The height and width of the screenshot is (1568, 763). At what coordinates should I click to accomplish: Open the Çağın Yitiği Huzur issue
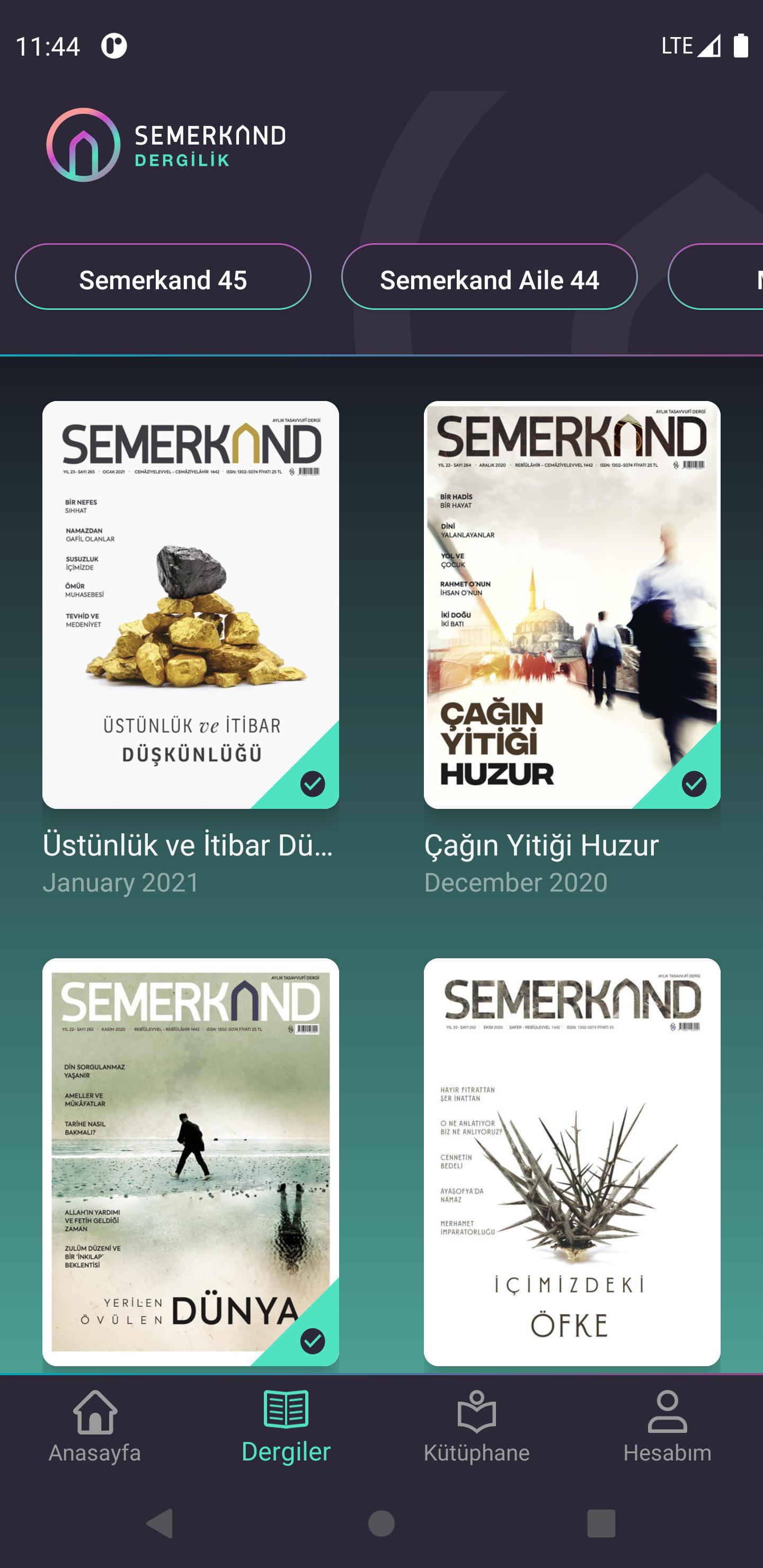571,604
